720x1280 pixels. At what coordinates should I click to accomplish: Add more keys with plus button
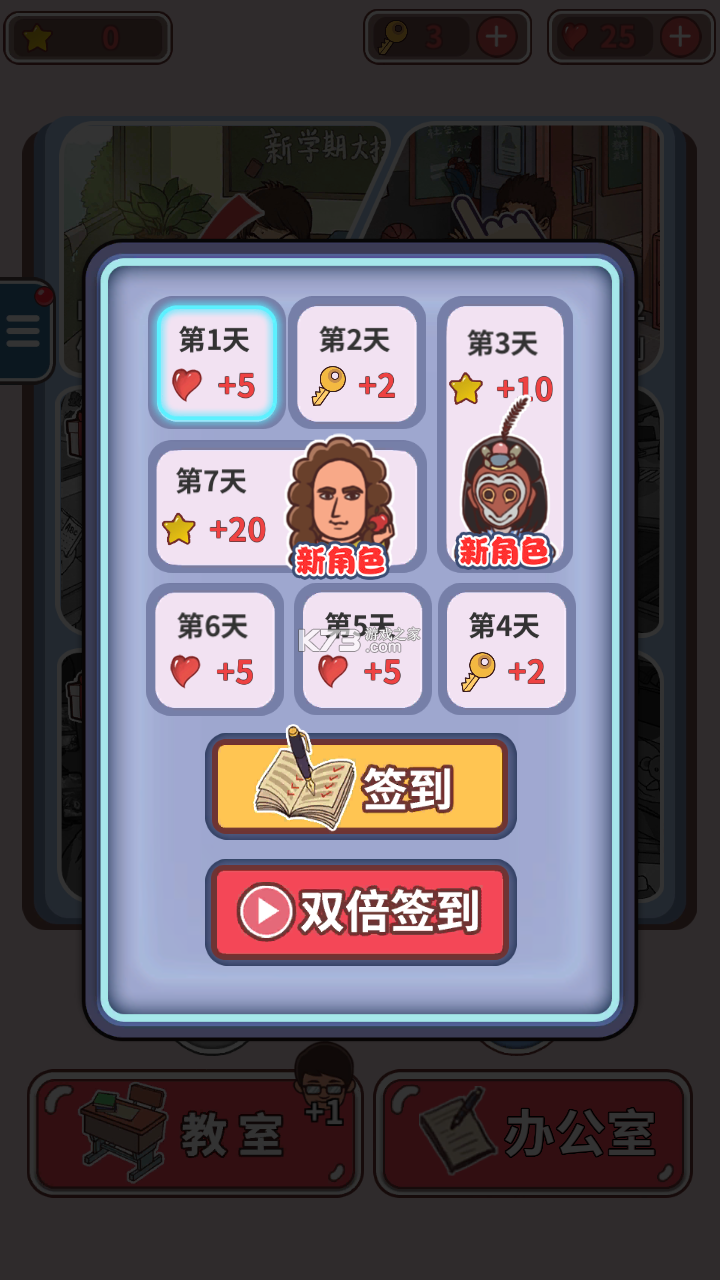point(496,38)
